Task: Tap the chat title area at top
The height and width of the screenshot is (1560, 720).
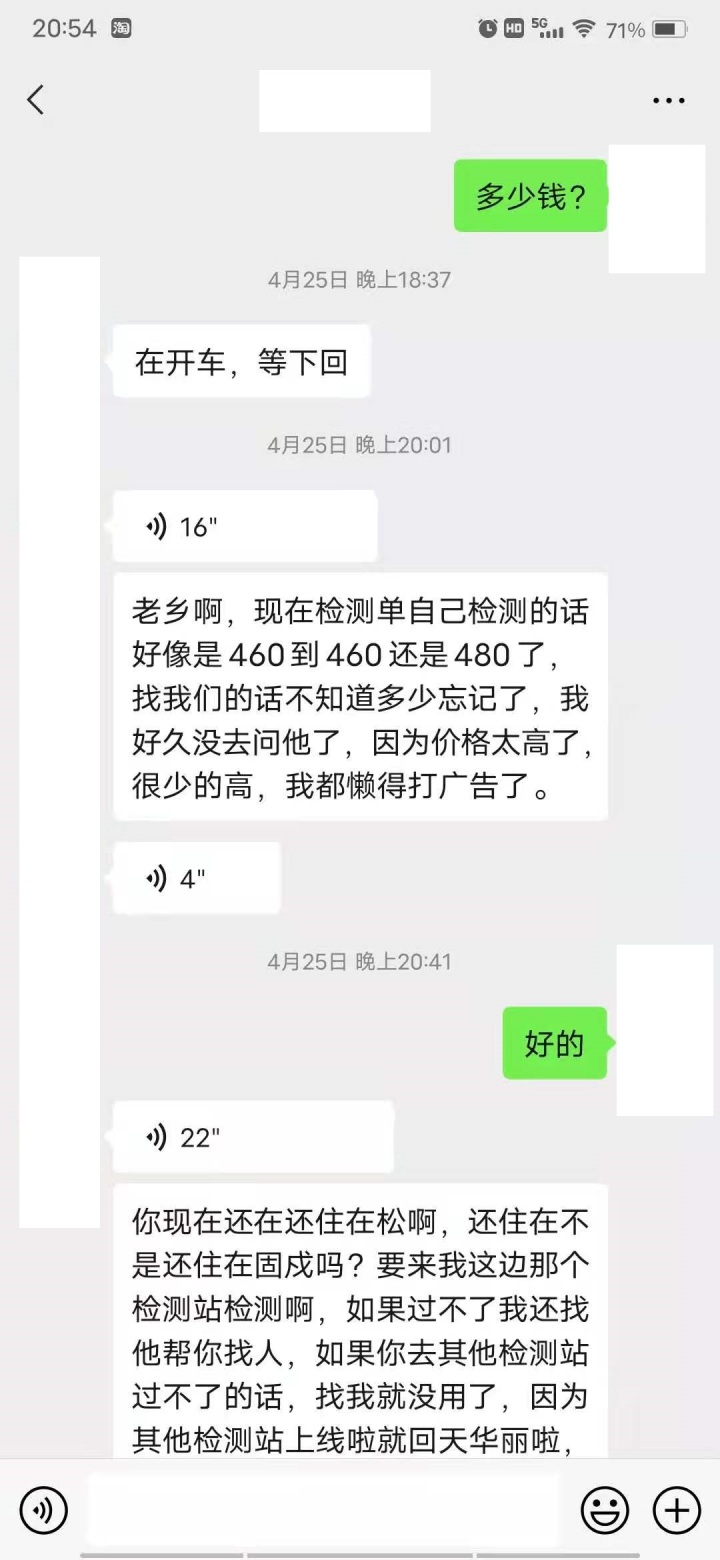Action: [344, 100]
